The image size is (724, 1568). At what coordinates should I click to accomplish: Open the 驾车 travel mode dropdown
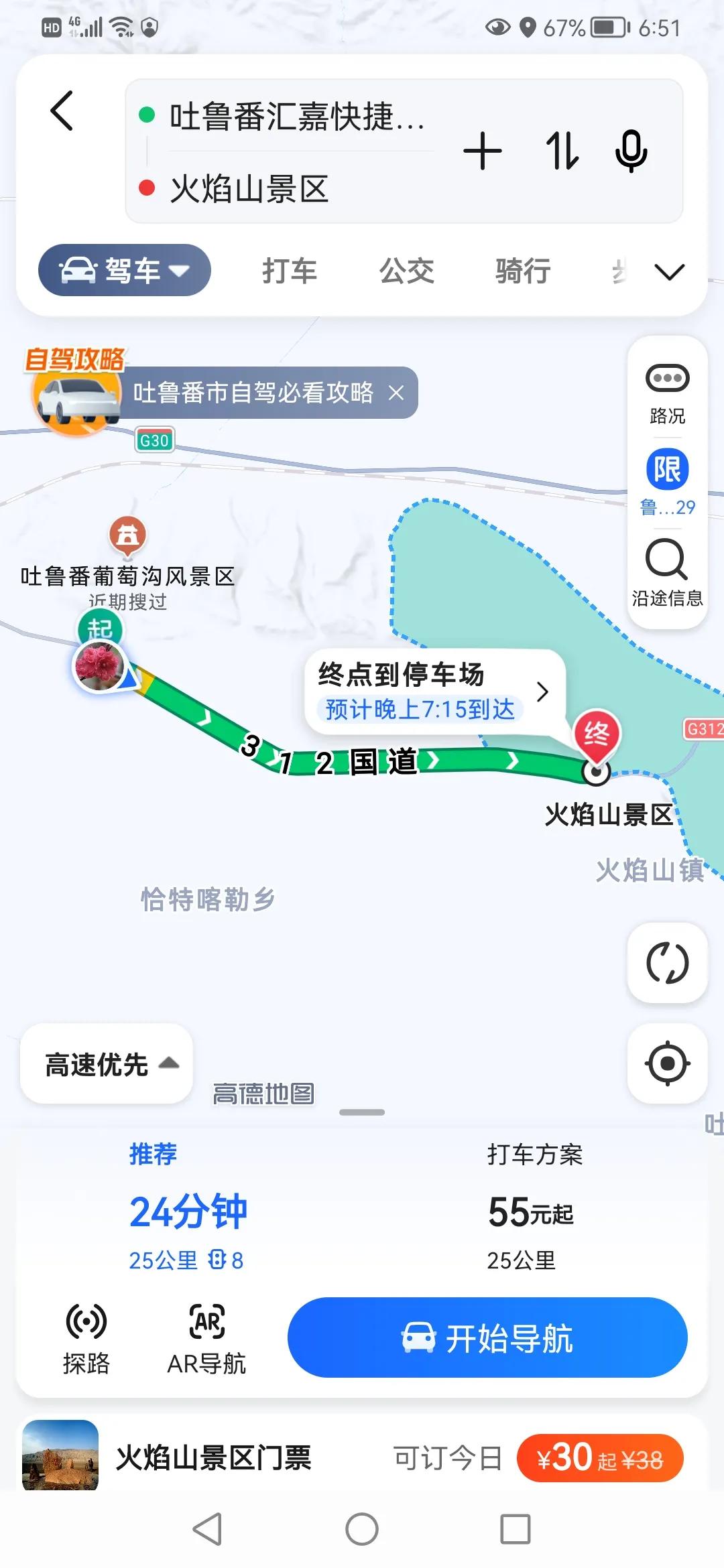[124, 270]
